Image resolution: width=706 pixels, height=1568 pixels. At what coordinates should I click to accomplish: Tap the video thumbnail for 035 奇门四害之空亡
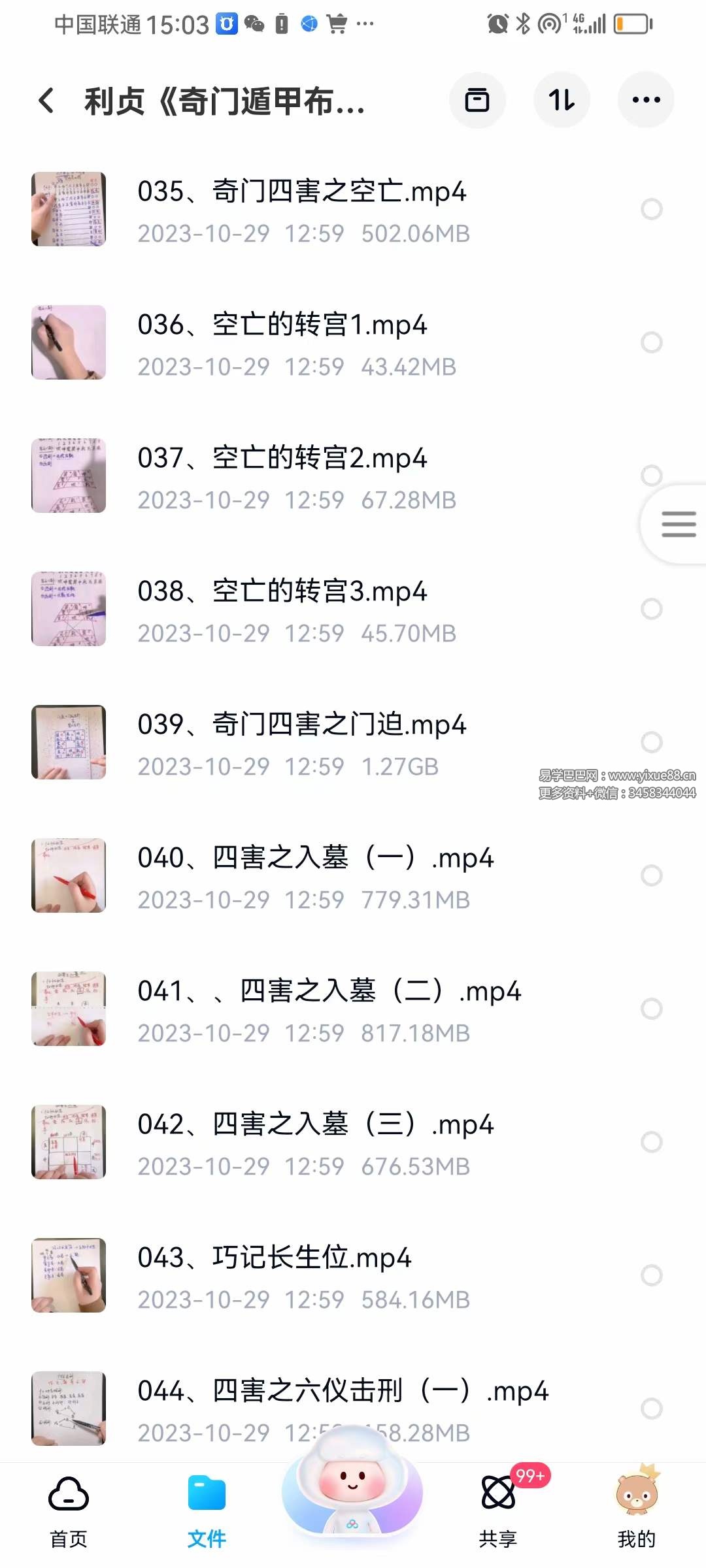(x=69, y=209)
